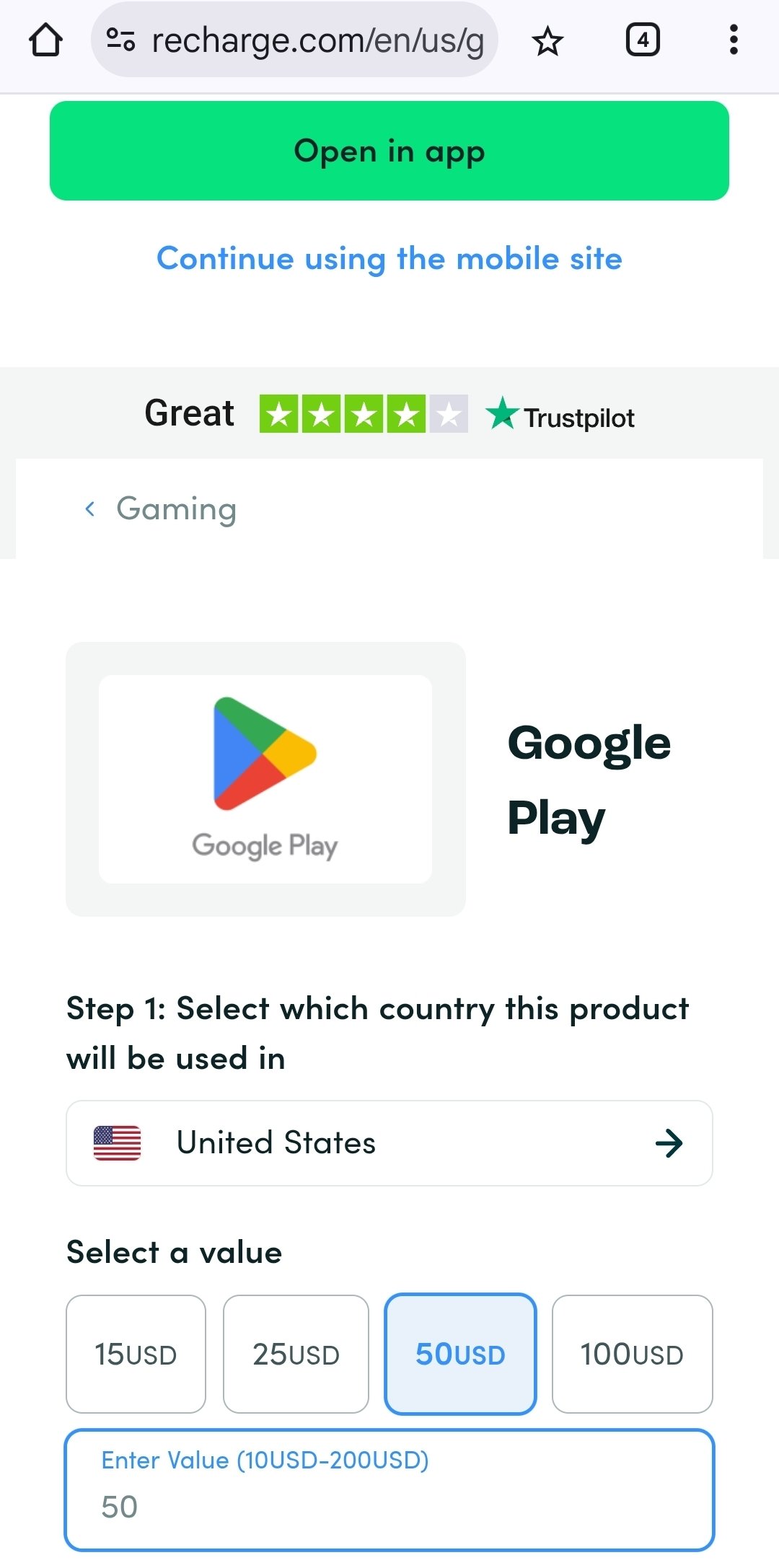Bookmark this page with the star

tap(547, 40)
